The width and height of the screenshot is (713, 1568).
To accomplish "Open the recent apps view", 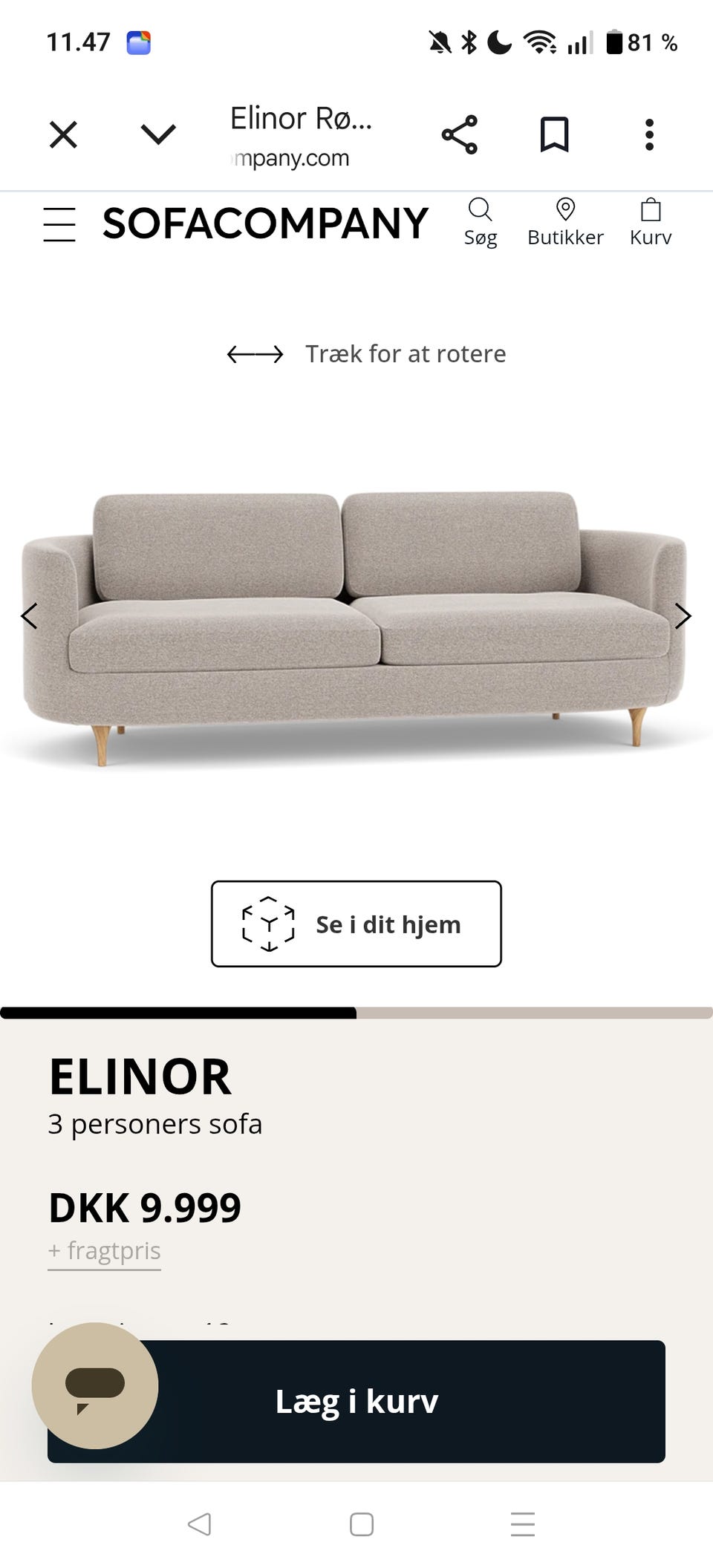I will coord(523,1524).
